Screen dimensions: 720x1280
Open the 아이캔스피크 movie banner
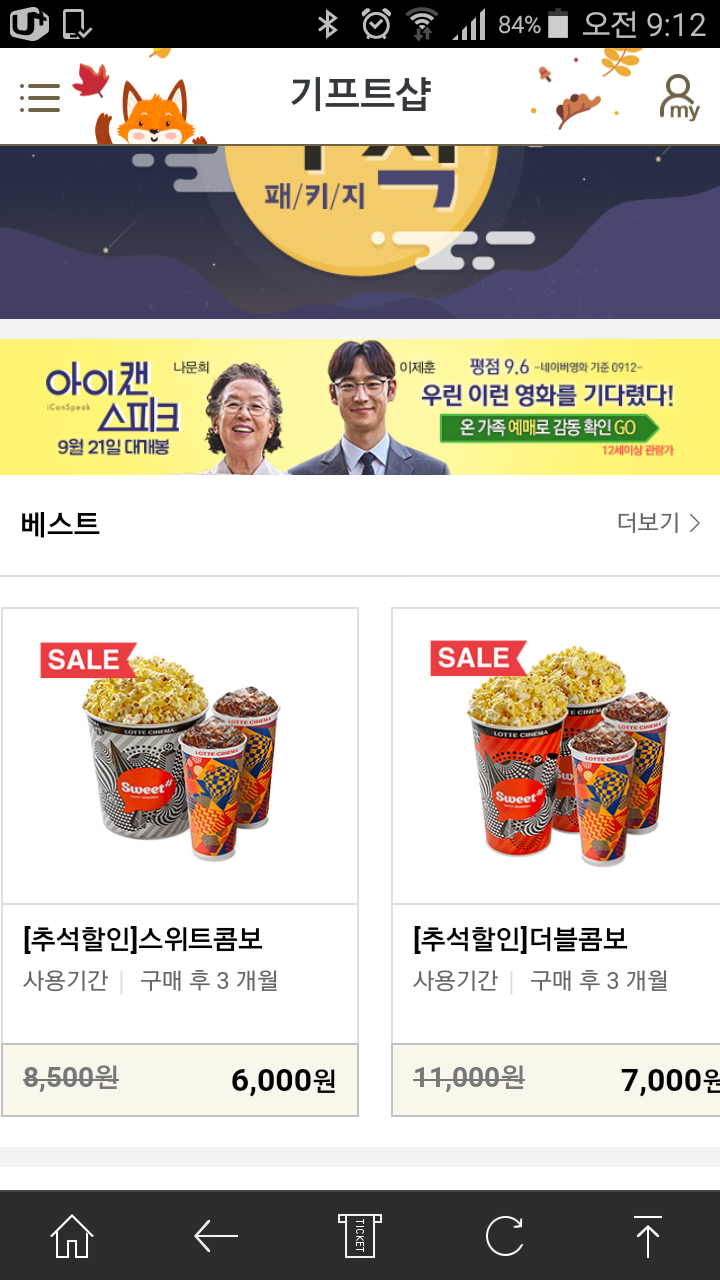[360, 407]
